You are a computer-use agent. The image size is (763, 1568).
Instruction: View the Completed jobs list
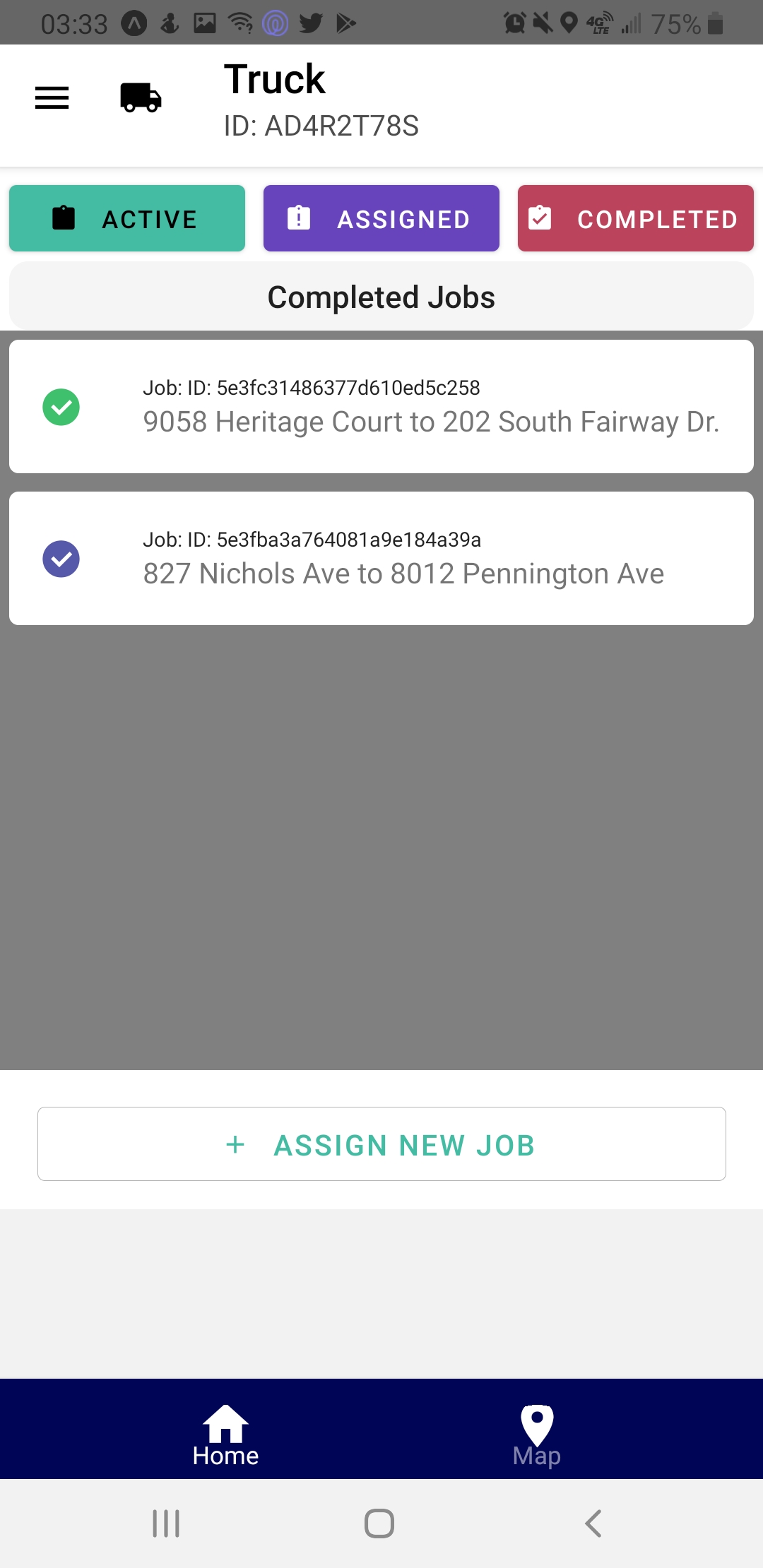pos(635,218)
